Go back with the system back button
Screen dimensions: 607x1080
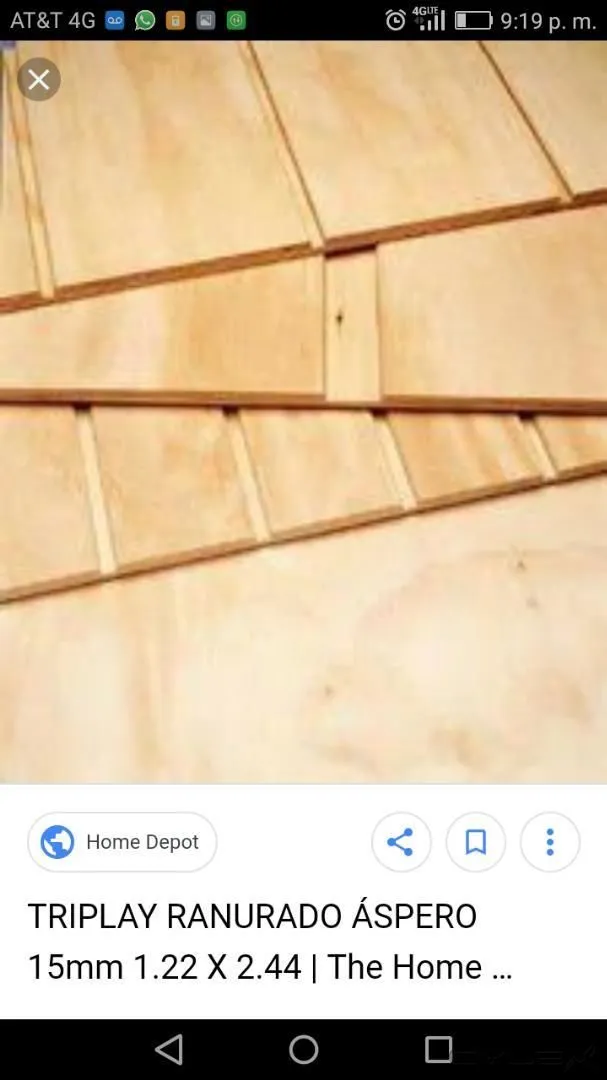pos(169,1049)
